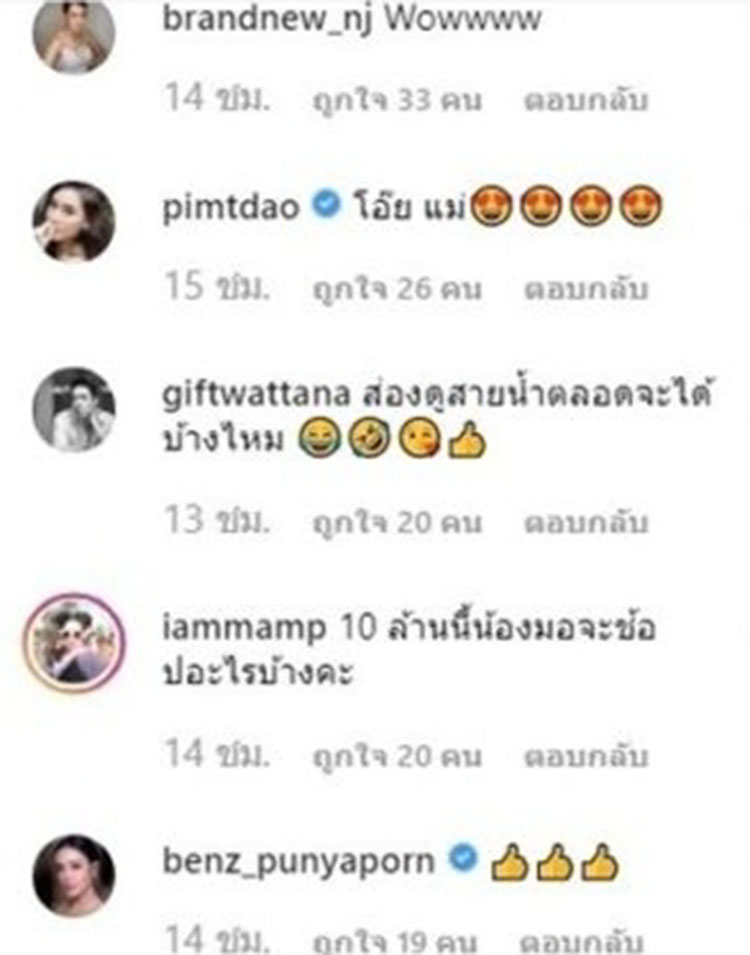Screen dimensions: 750x955
Task: Open pimtdao's profile from username
Action: [230, 209]
